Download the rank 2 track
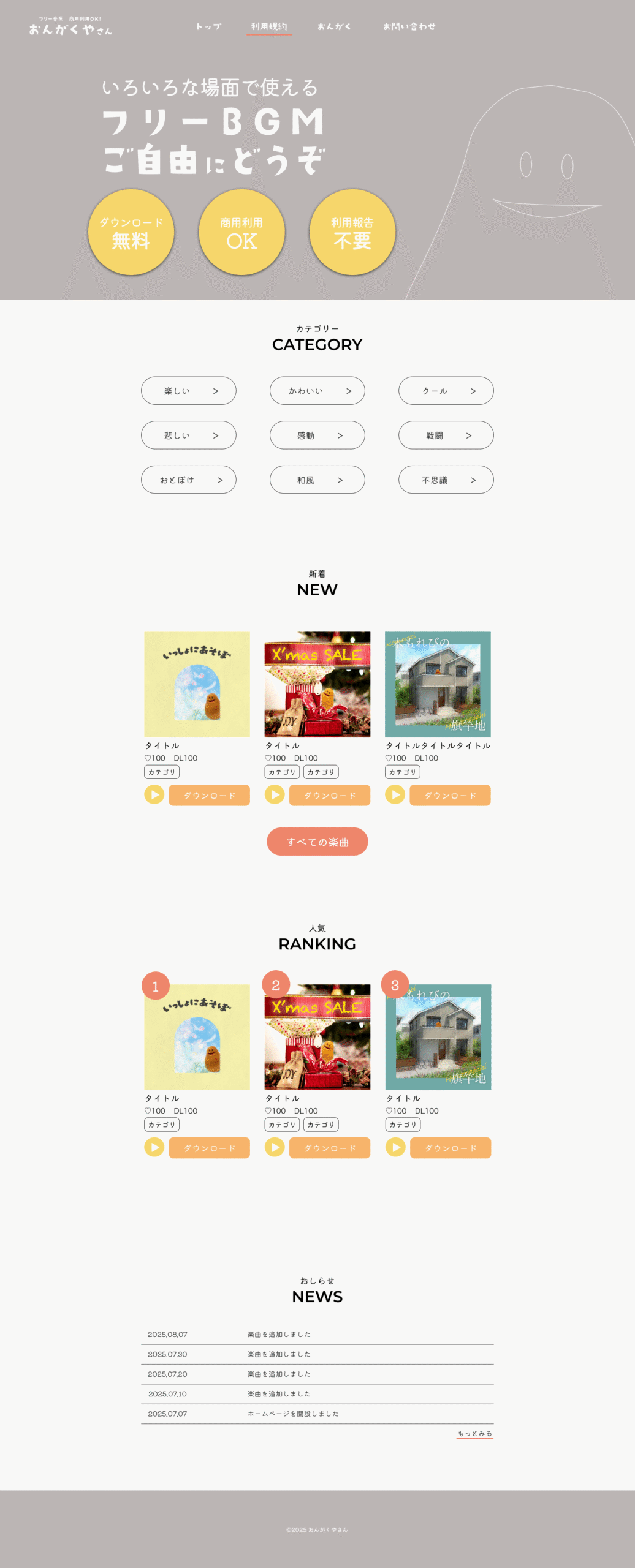This screenshot has height=1568, width=635. (x=330, y=1148)
